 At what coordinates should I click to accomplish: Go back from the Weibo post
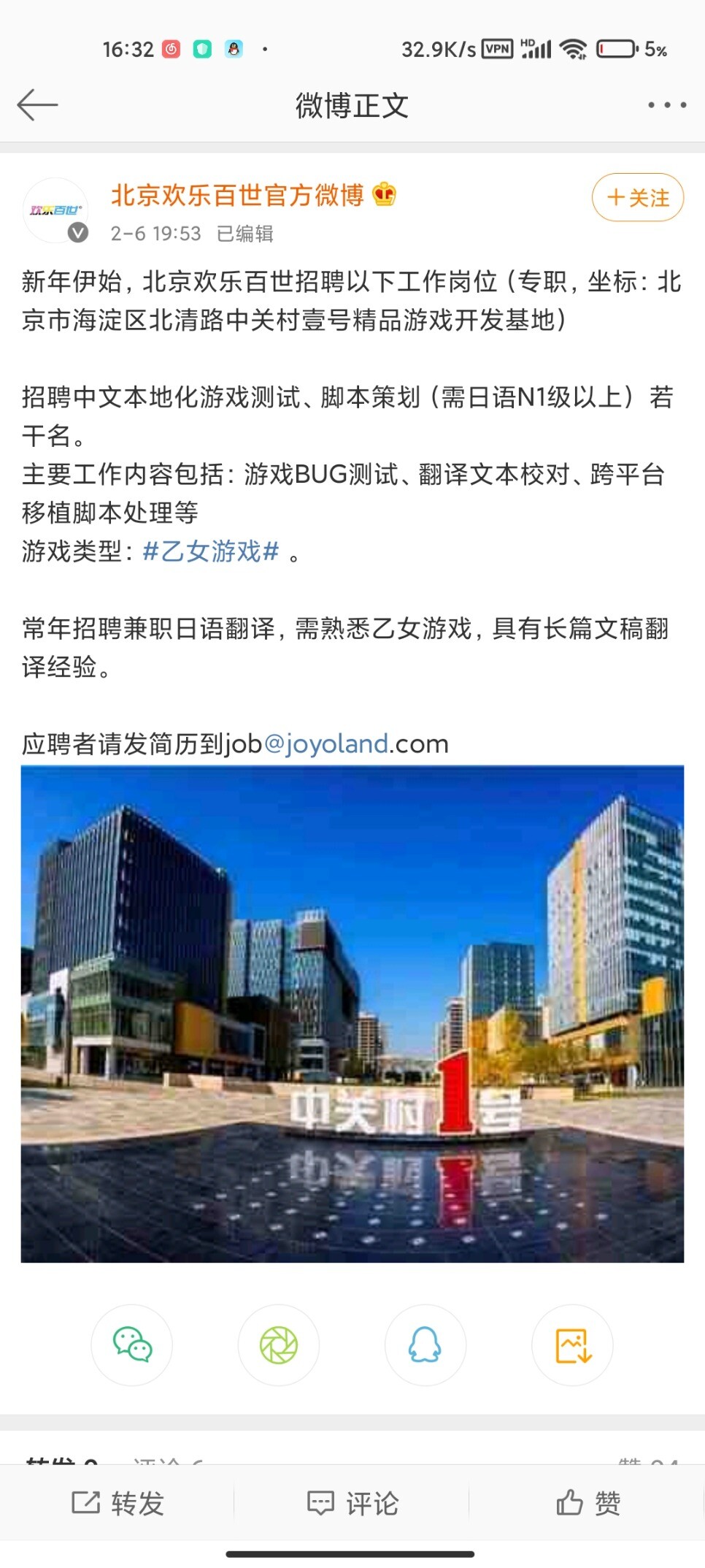pos(38,105)
